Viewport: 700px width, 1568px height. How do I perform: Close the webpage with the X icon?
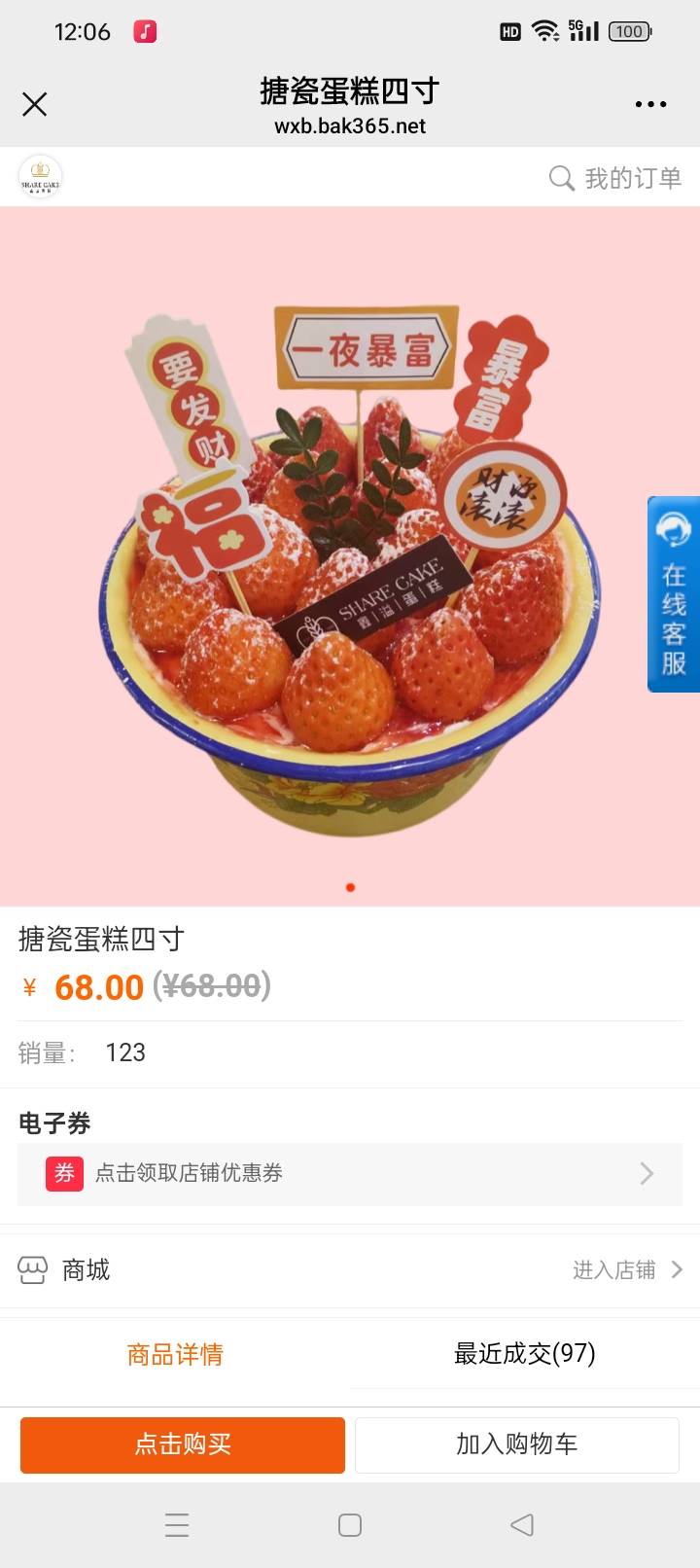click(35, 104)
